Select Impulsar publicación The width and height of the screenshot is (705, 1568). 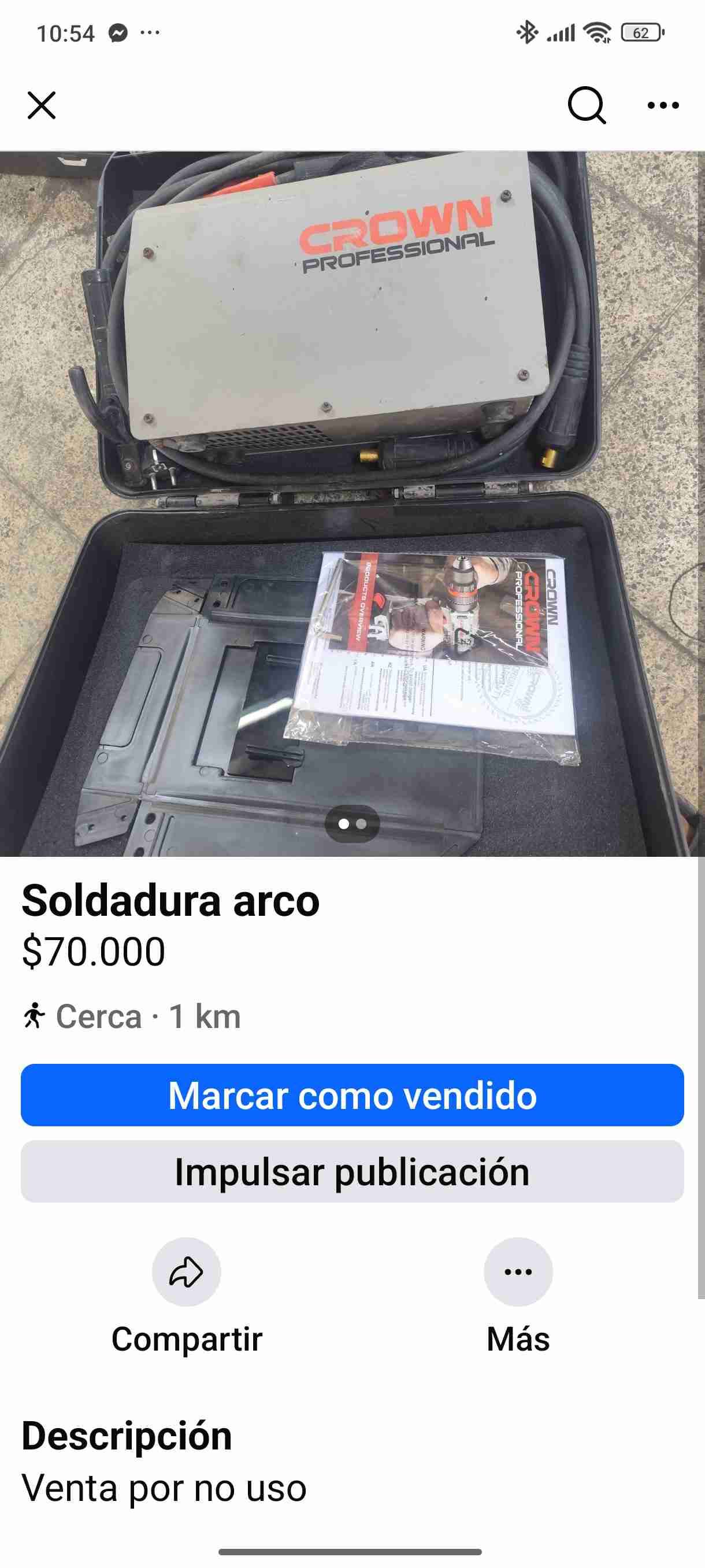pos(352,1172)
